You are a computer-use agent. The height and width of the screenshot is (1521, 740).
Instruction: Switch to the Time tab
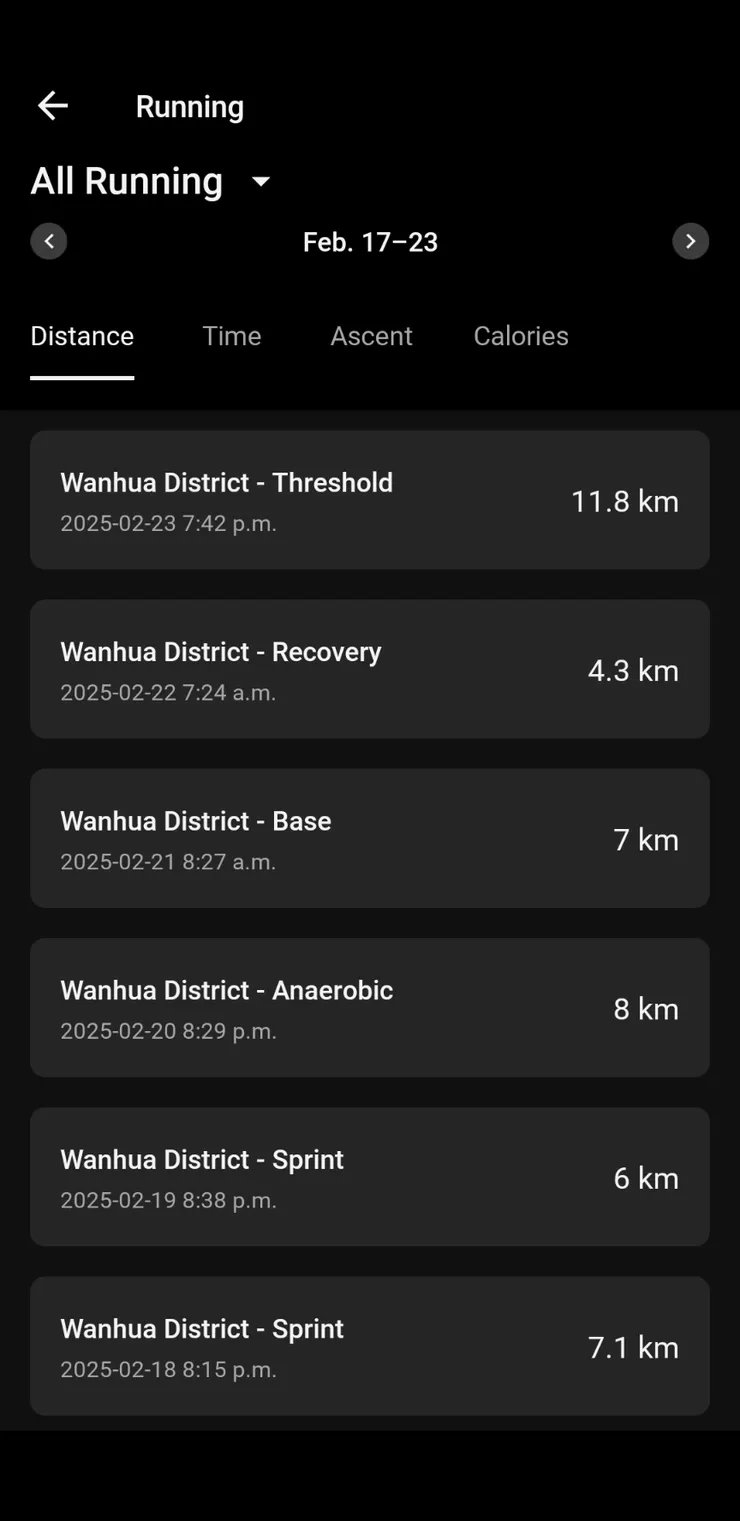click(x=232, y=336)
